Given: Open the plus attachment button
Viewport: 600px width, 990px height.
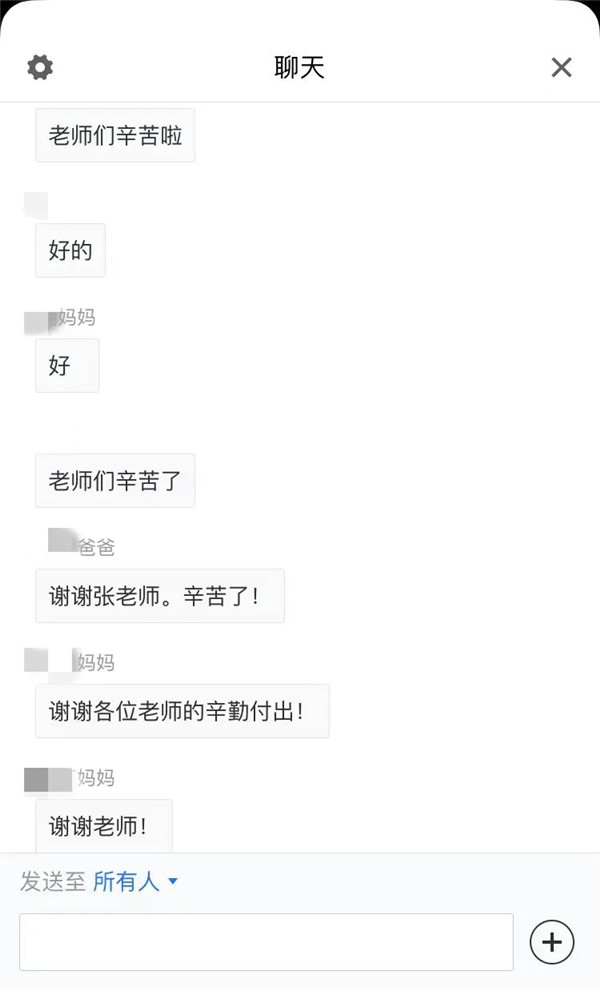Looking at the screenshot, I should pyautogui.click(x=552, y=941).
